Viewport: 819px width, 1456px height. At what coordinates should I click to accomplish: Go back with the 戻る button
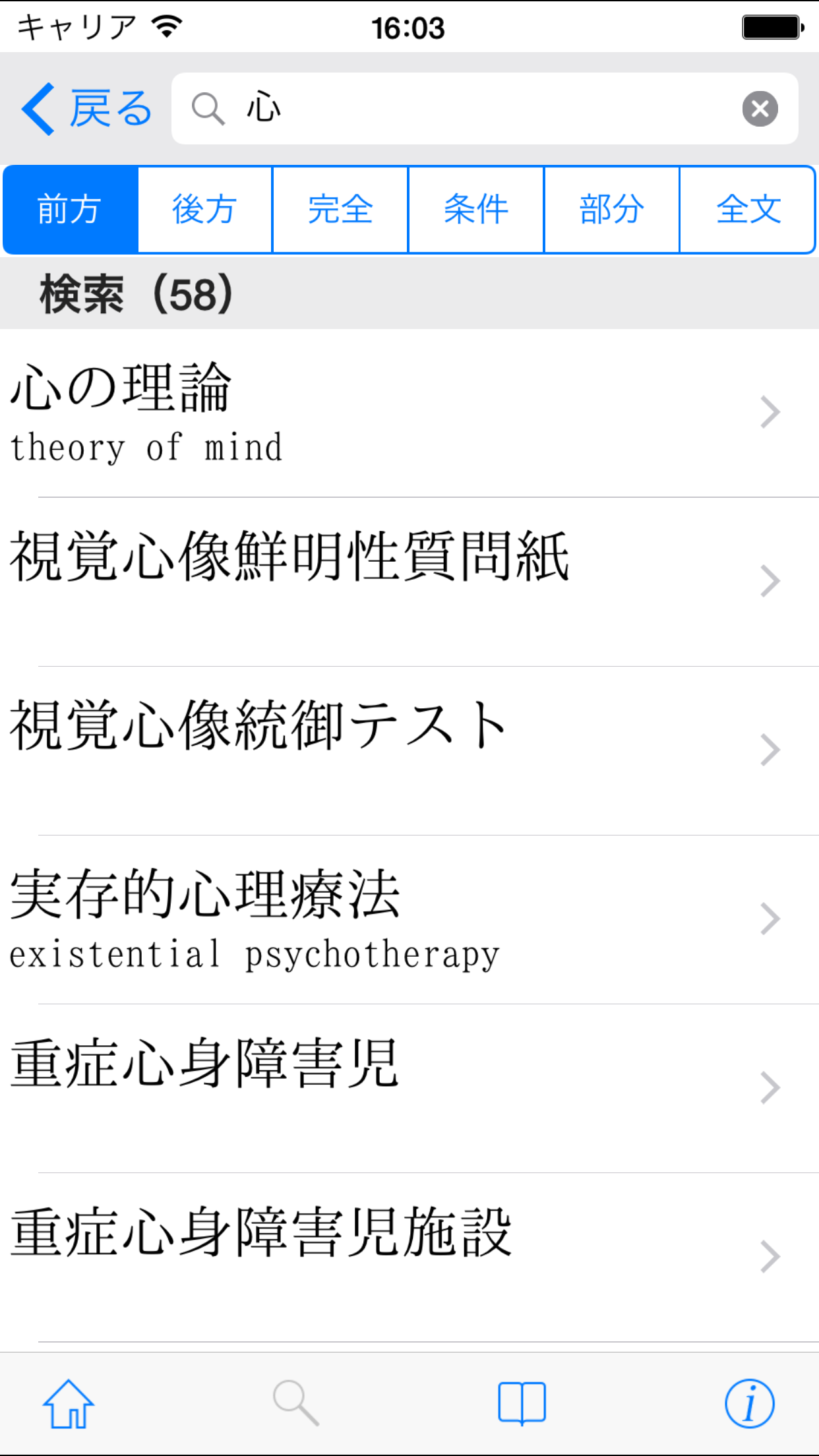[x=87, y=109]
